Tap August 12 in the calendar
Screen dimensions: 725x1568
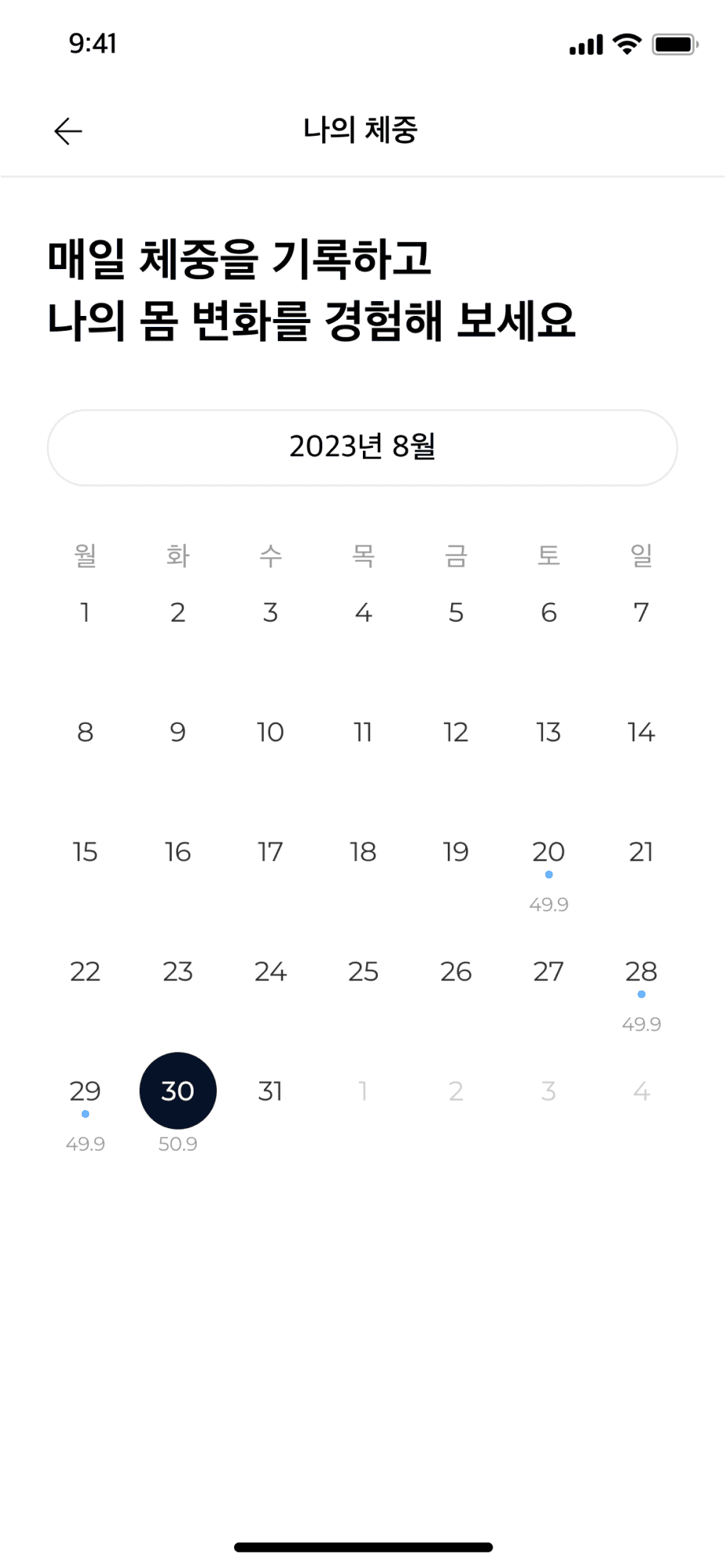point(456,733)
